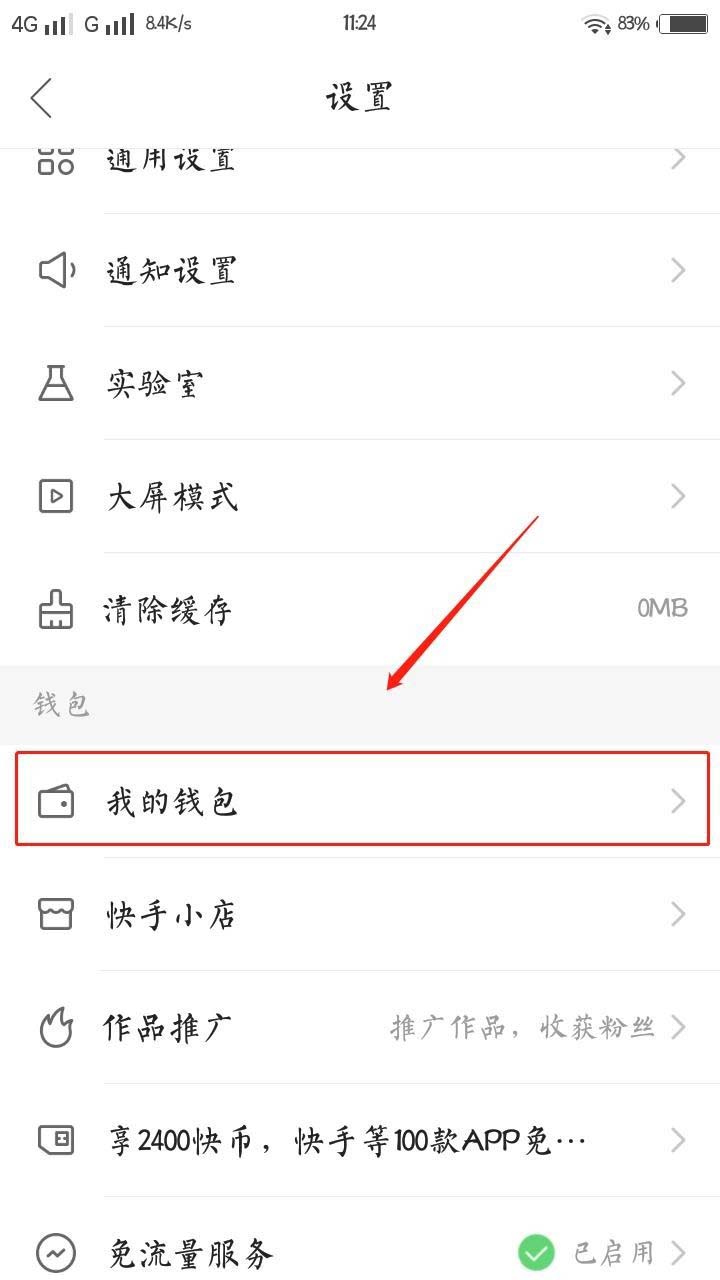Open 通知设置 notification settings
Viewport: 720px width, 1280px height.
click(x=360, y=270)
